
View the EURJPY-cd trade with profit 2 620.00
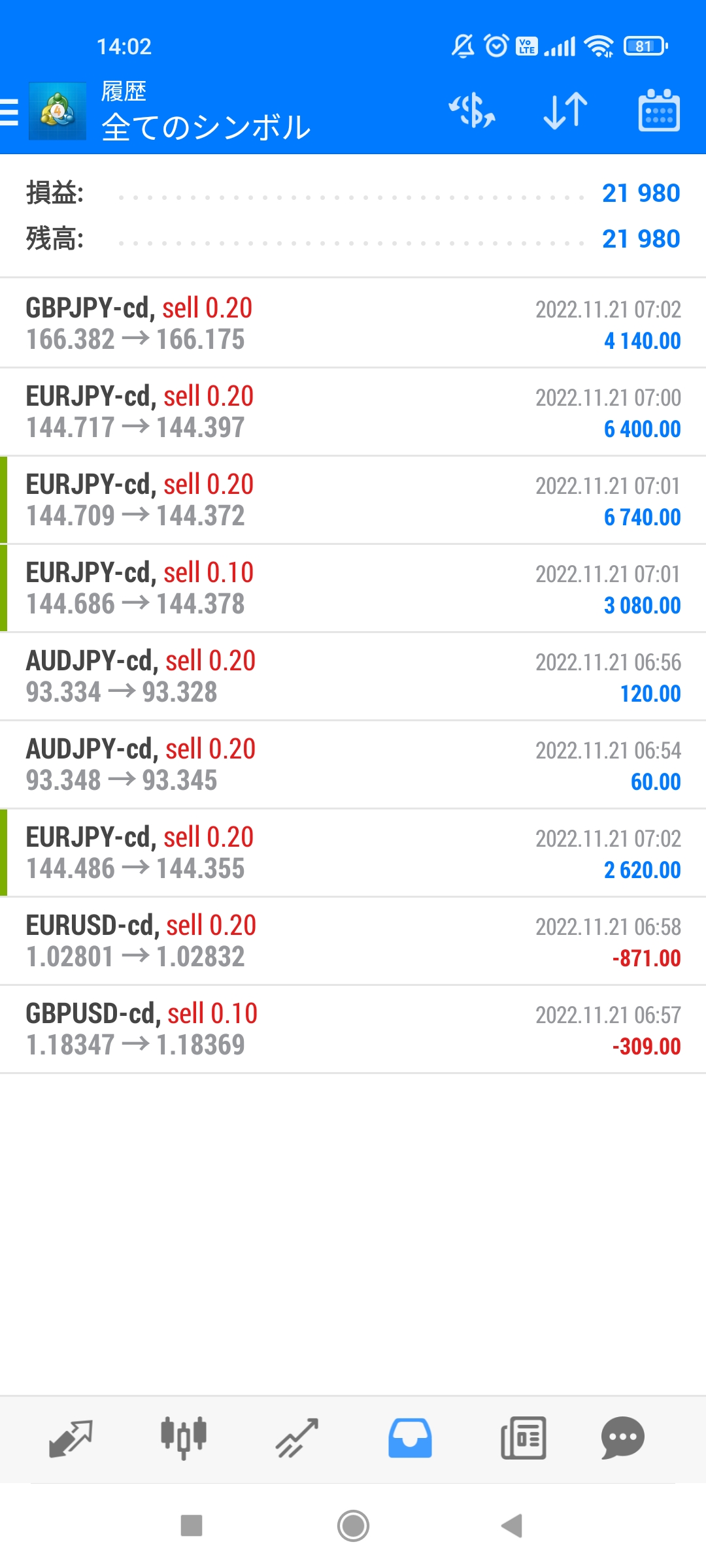point(353,853)
